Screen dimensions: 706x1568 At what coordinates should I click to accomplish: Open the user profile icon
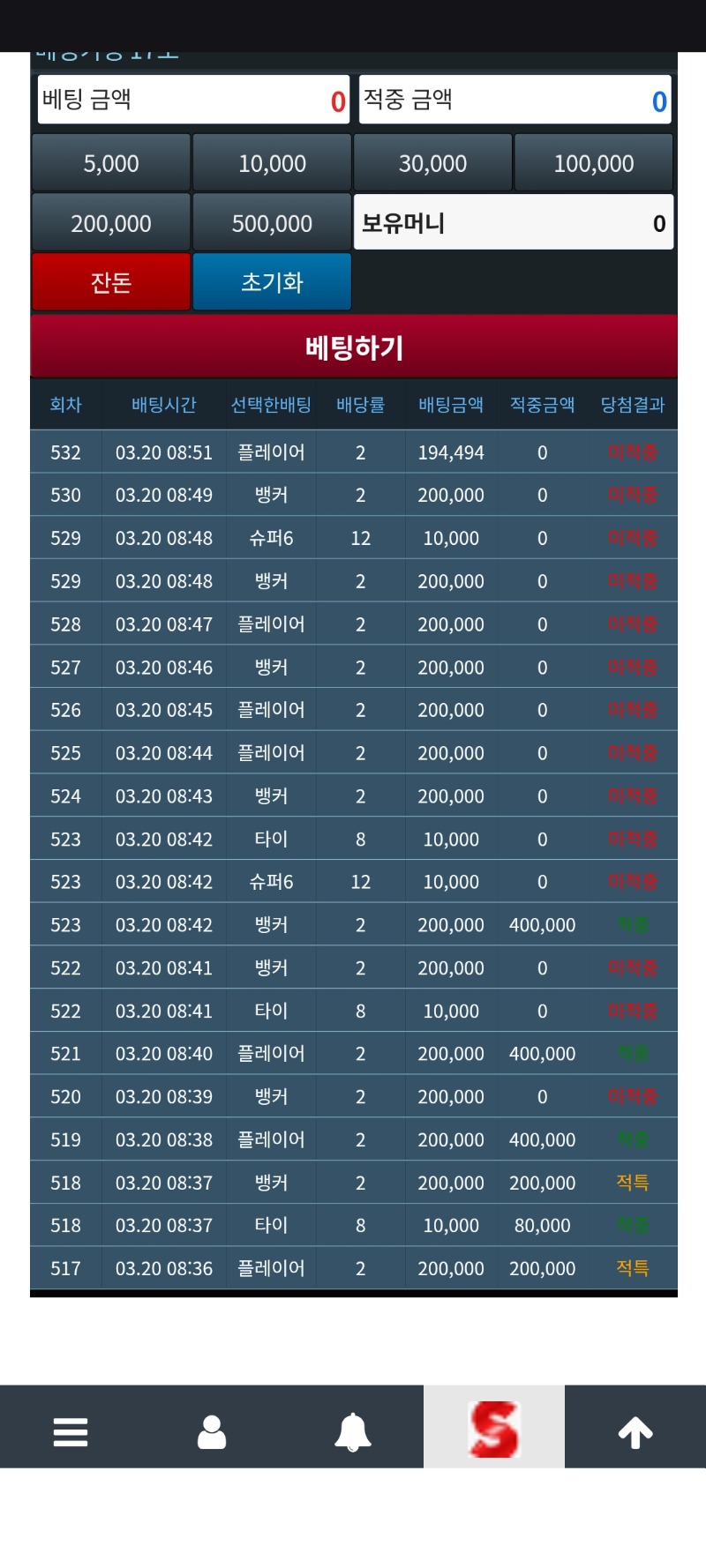click(x=212, y=1432)
